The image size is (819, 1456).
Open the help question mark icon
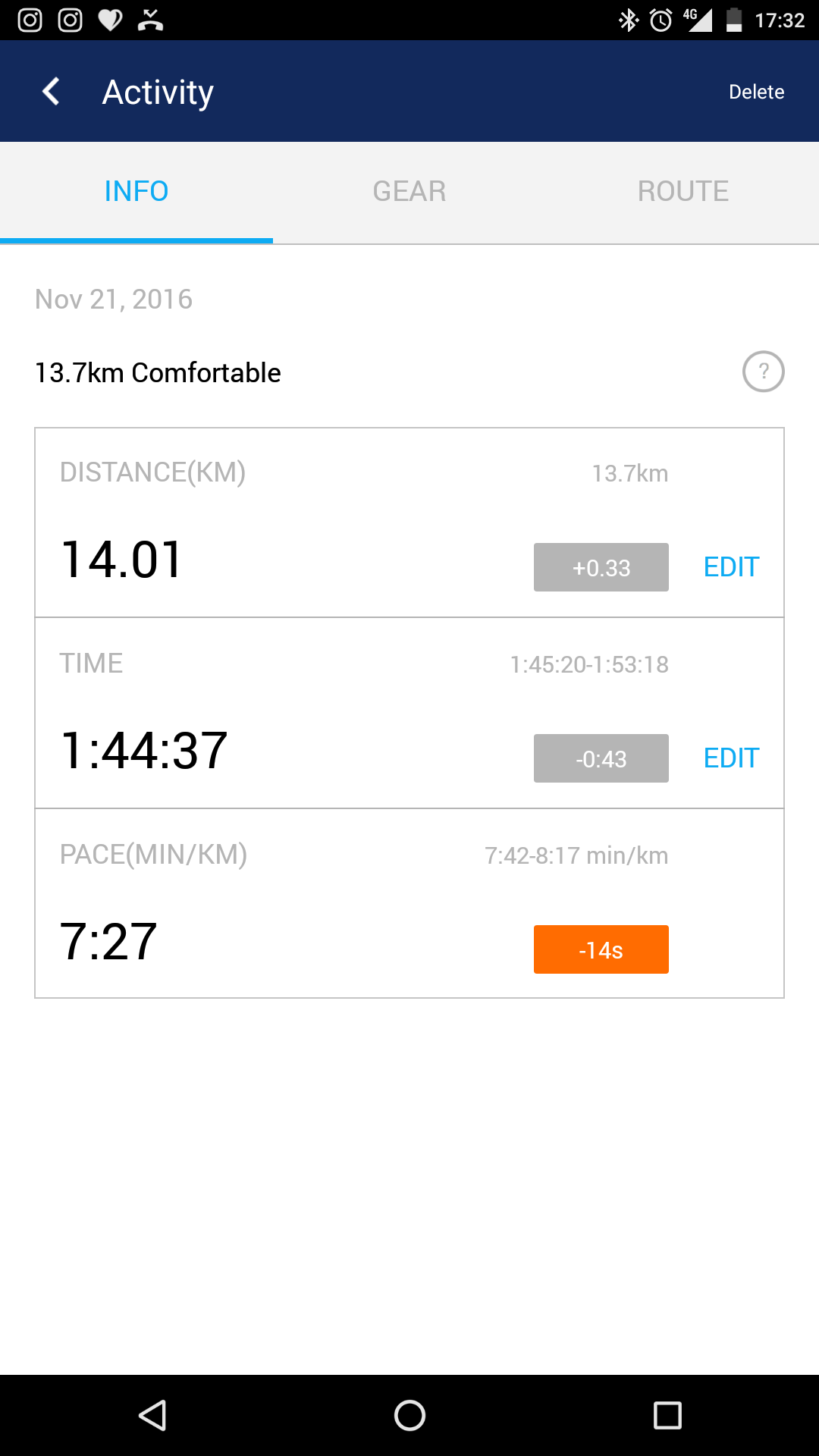[763, 372]
